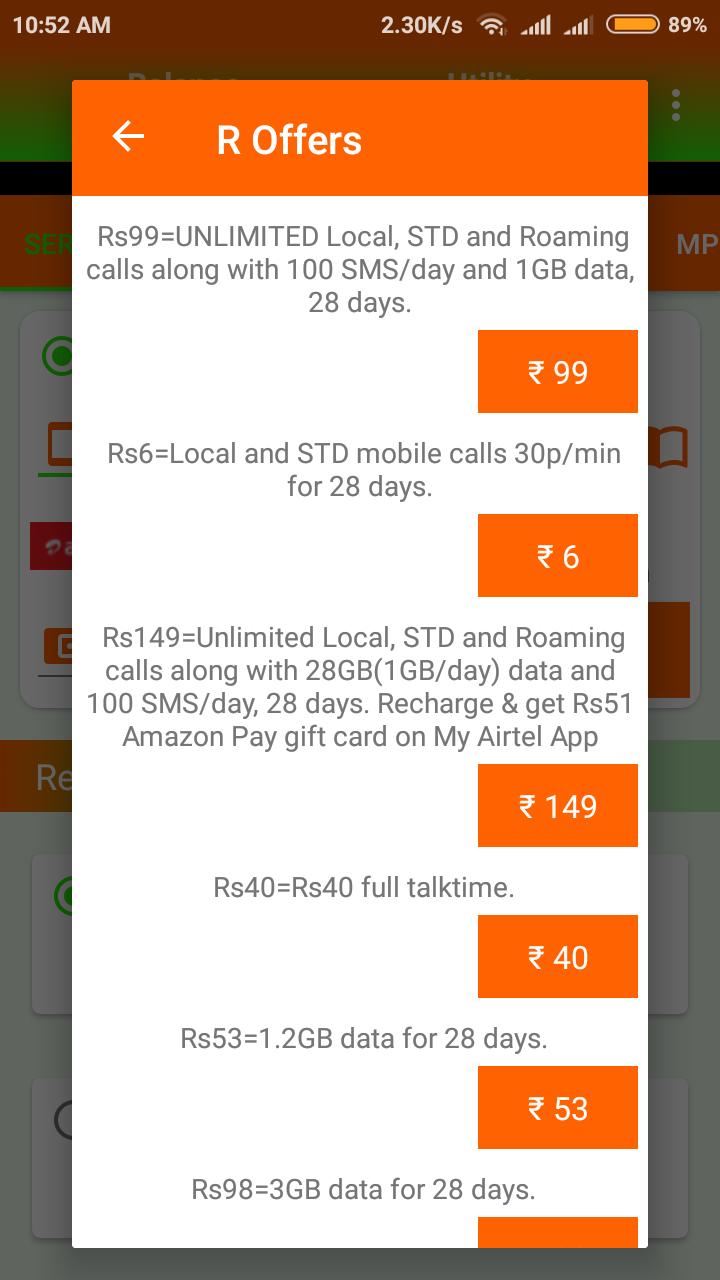This screenshot has height=1280, width=720.
Task: Pick the ₹ 149 unlimited calls plan
Action: coord(557,806)
